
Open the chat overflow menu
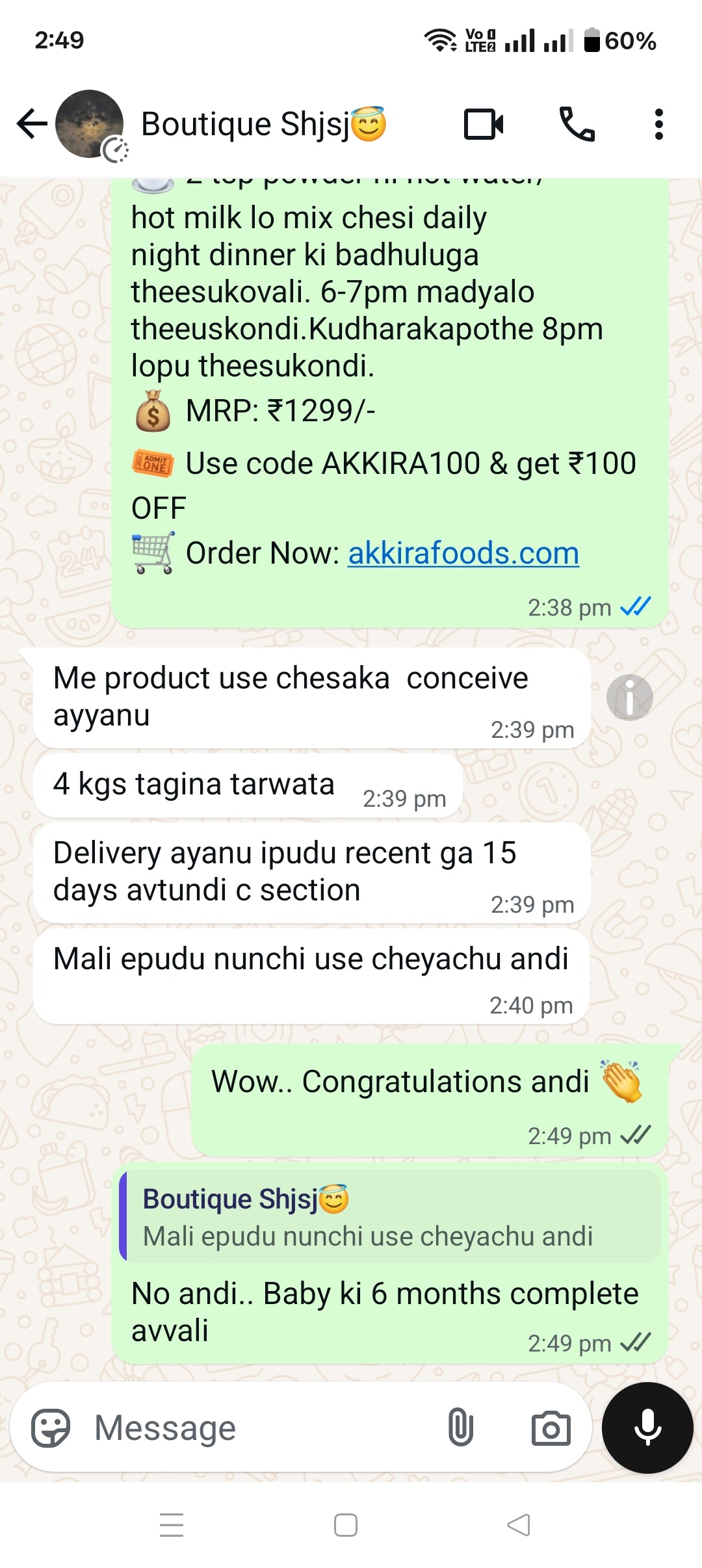coord(658,124)
